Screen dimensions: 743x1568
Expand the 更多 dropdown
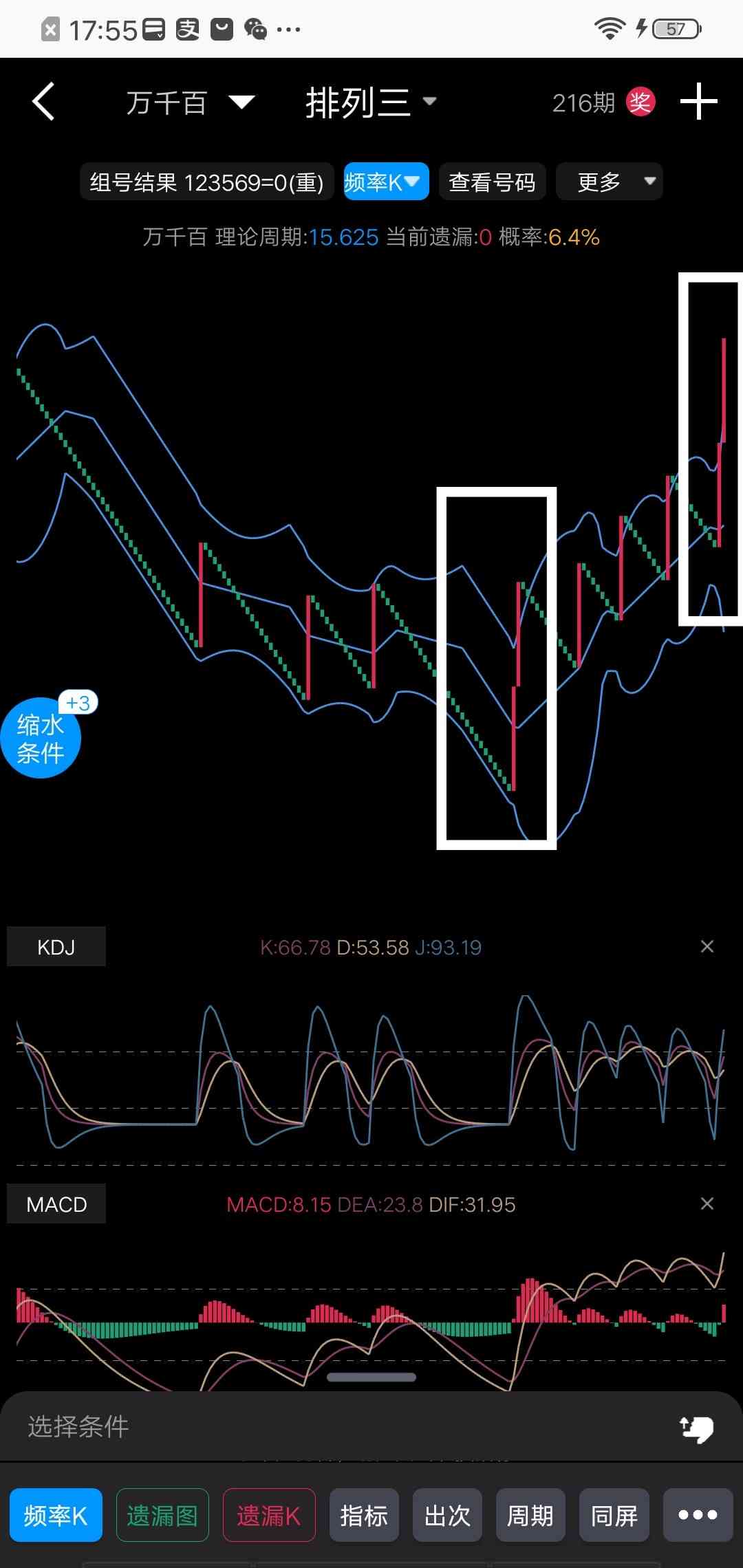pos(609,182)
